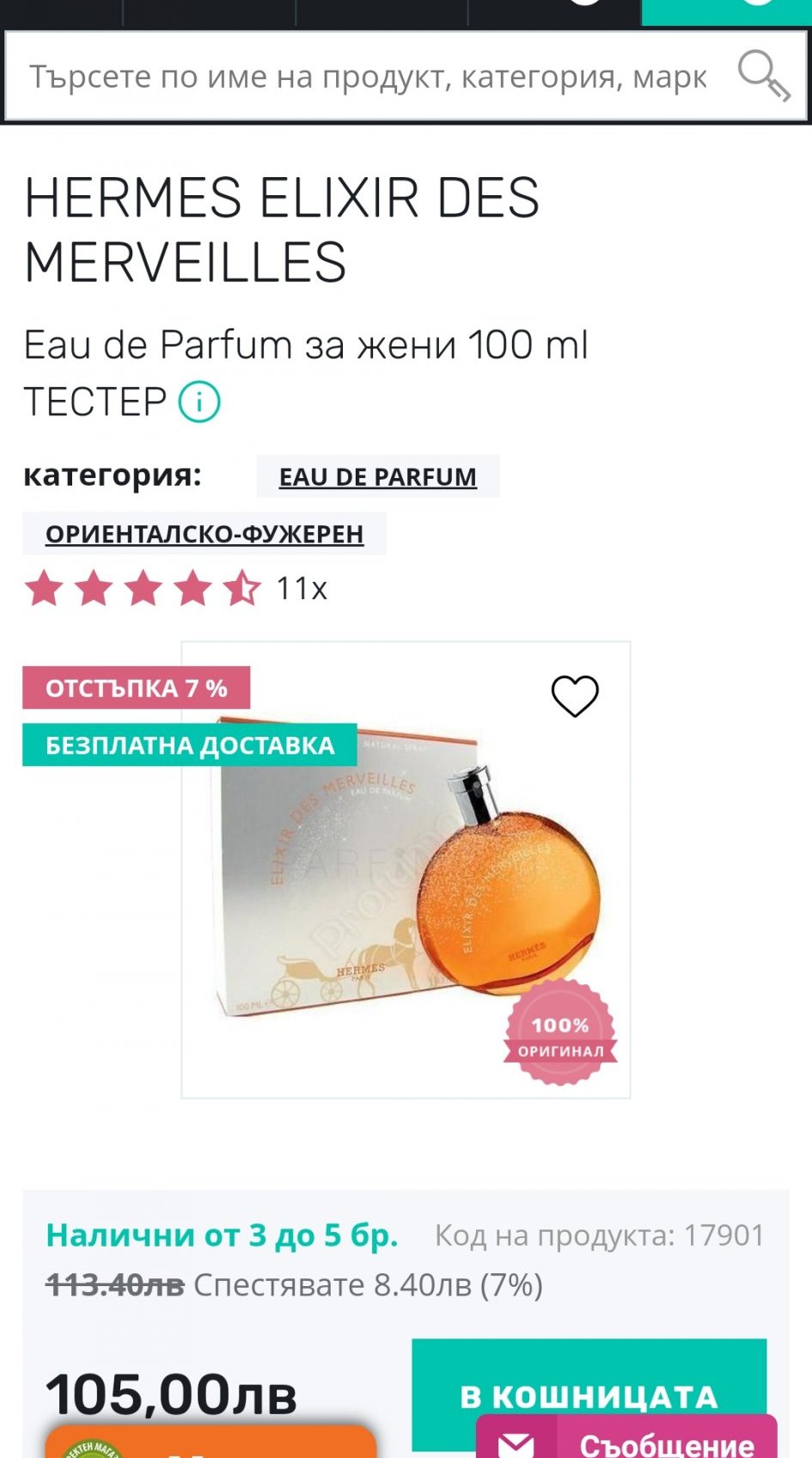
Task: Tap the magnifier search icon
Action: point(763,76)
